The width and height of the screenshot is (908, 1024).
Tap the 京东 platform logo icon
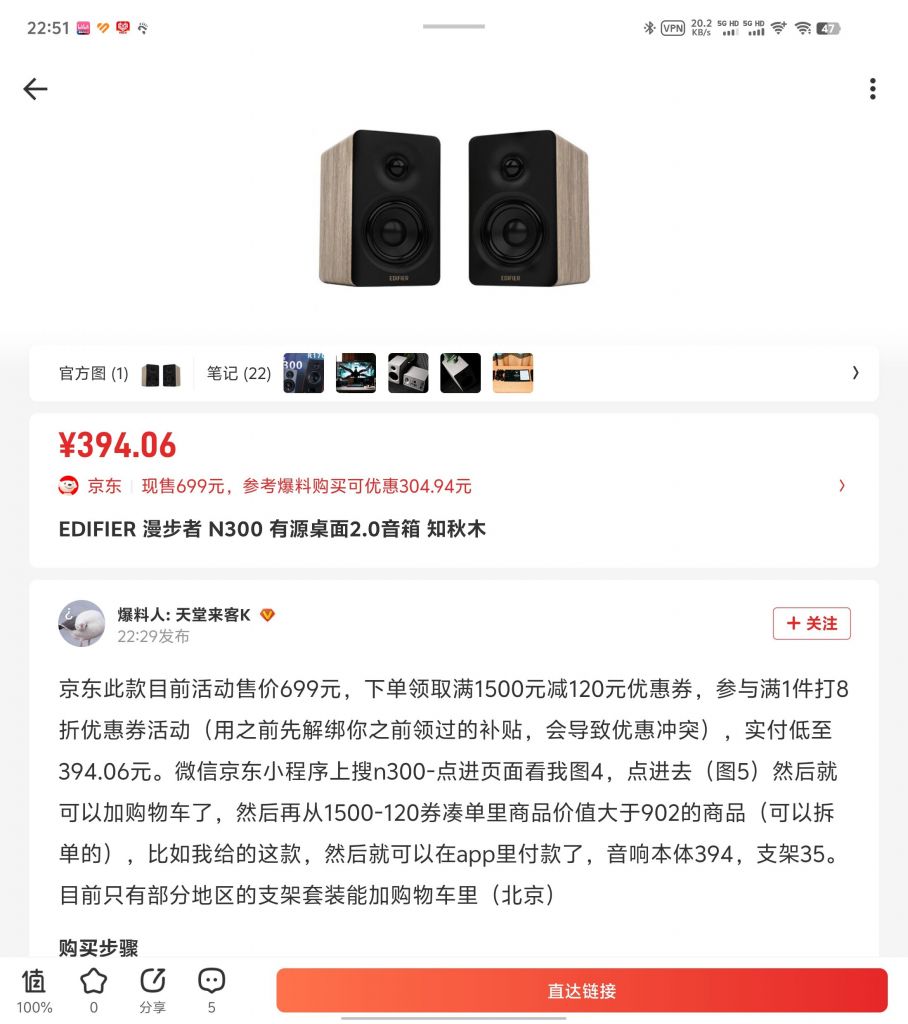click(x=68, y=486)
